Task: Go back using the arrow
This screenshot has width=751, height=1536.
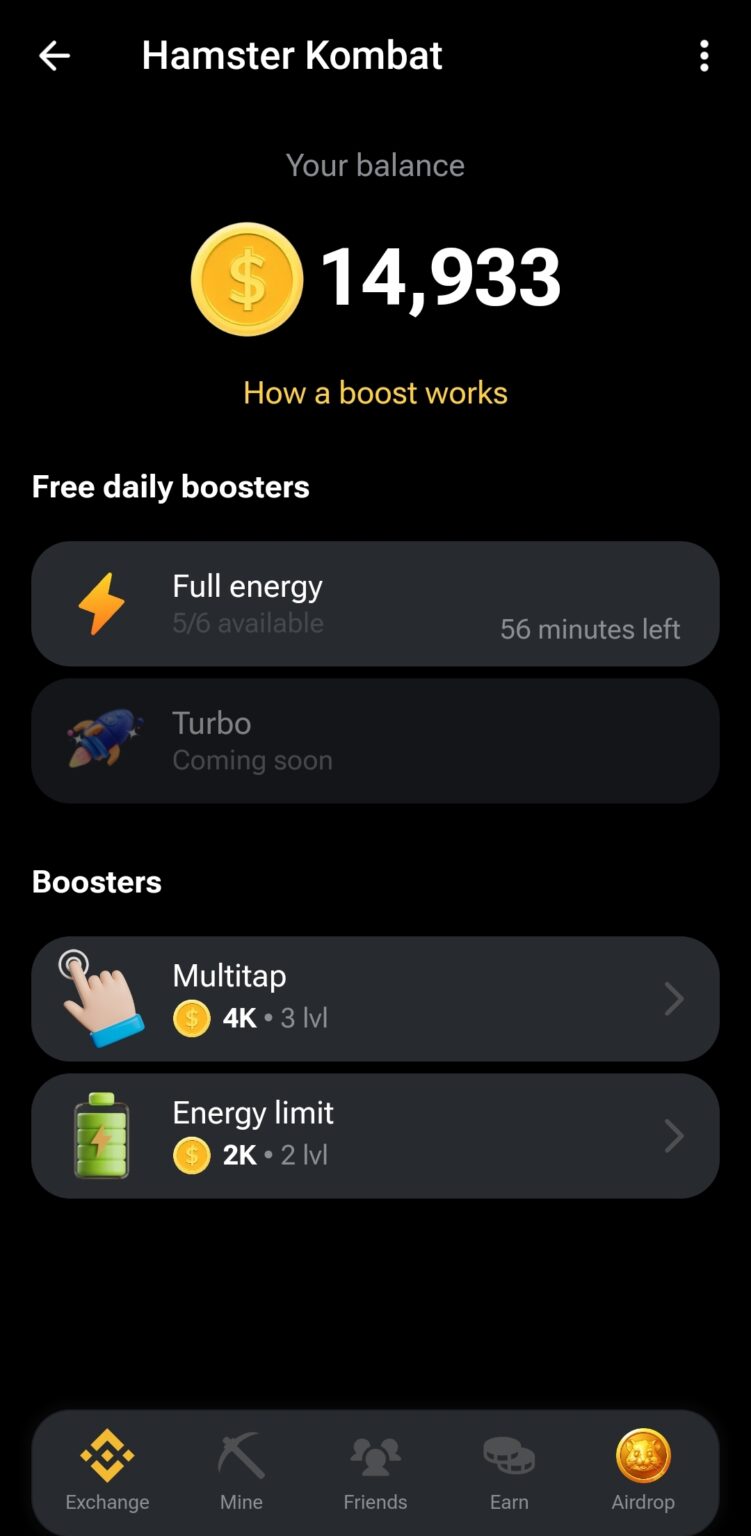Action: point(54,56)
